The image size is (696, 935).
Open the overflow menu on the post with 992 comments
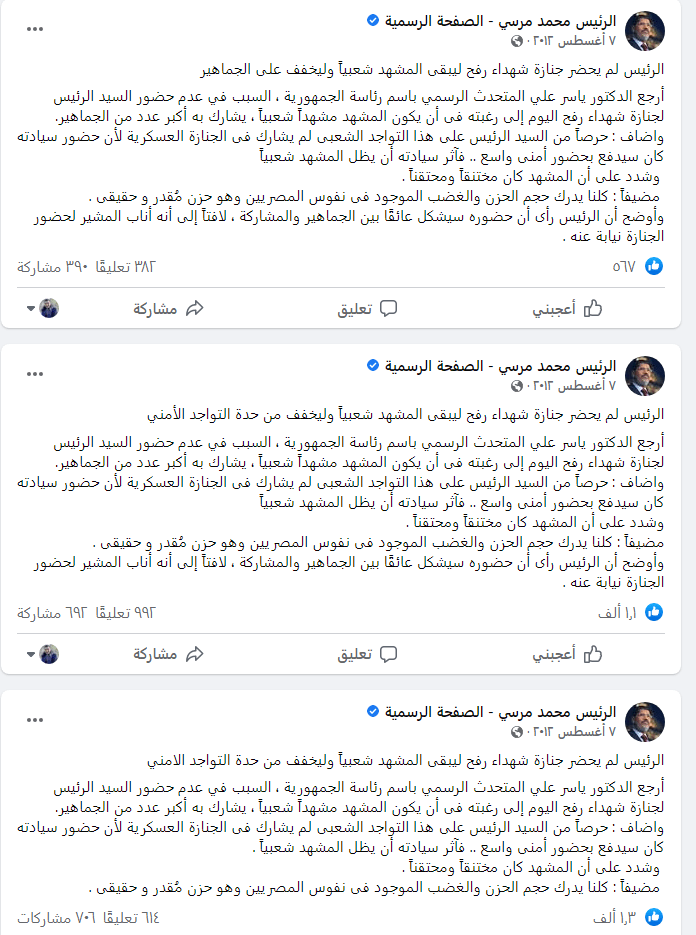(36, 374)
